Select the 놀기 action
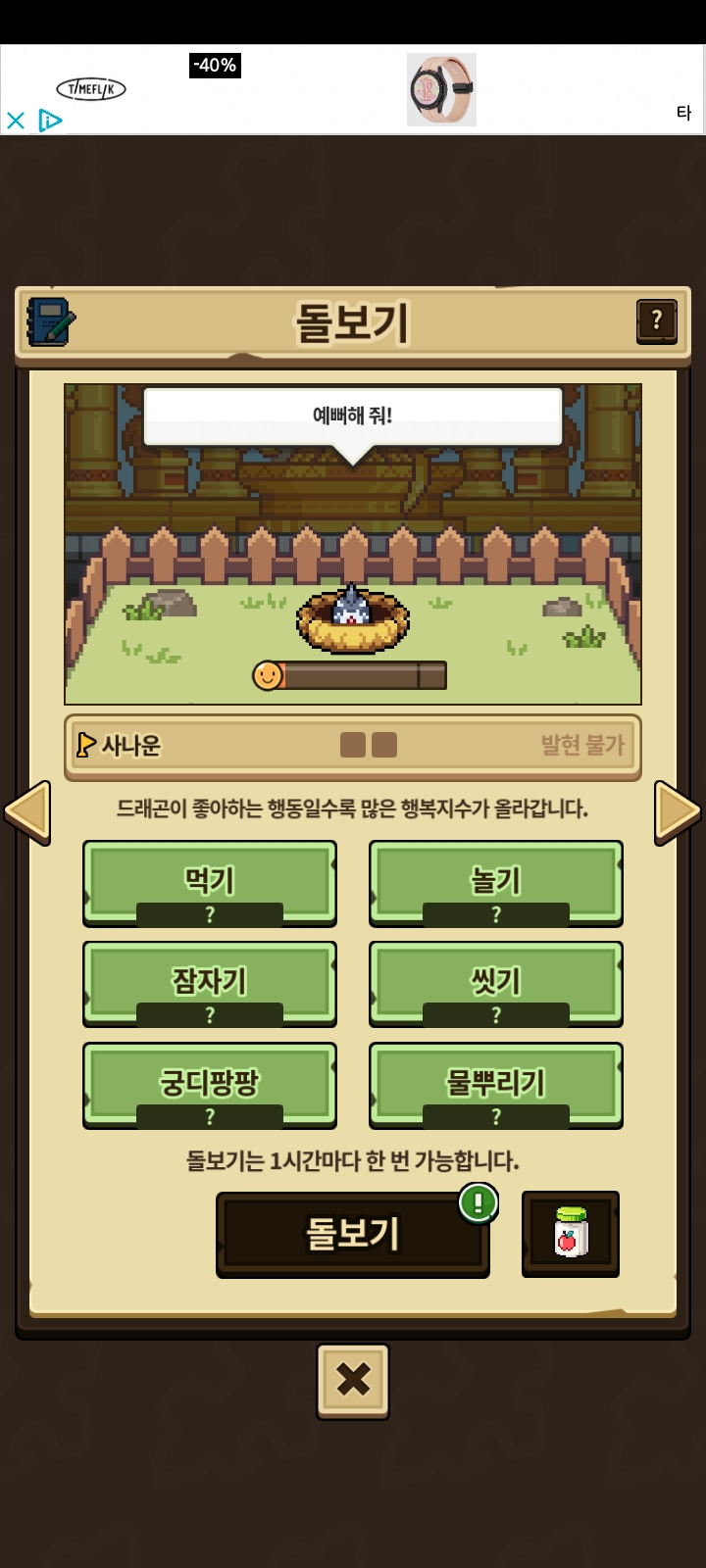The image size is (706, 1568). pos(496,882)
